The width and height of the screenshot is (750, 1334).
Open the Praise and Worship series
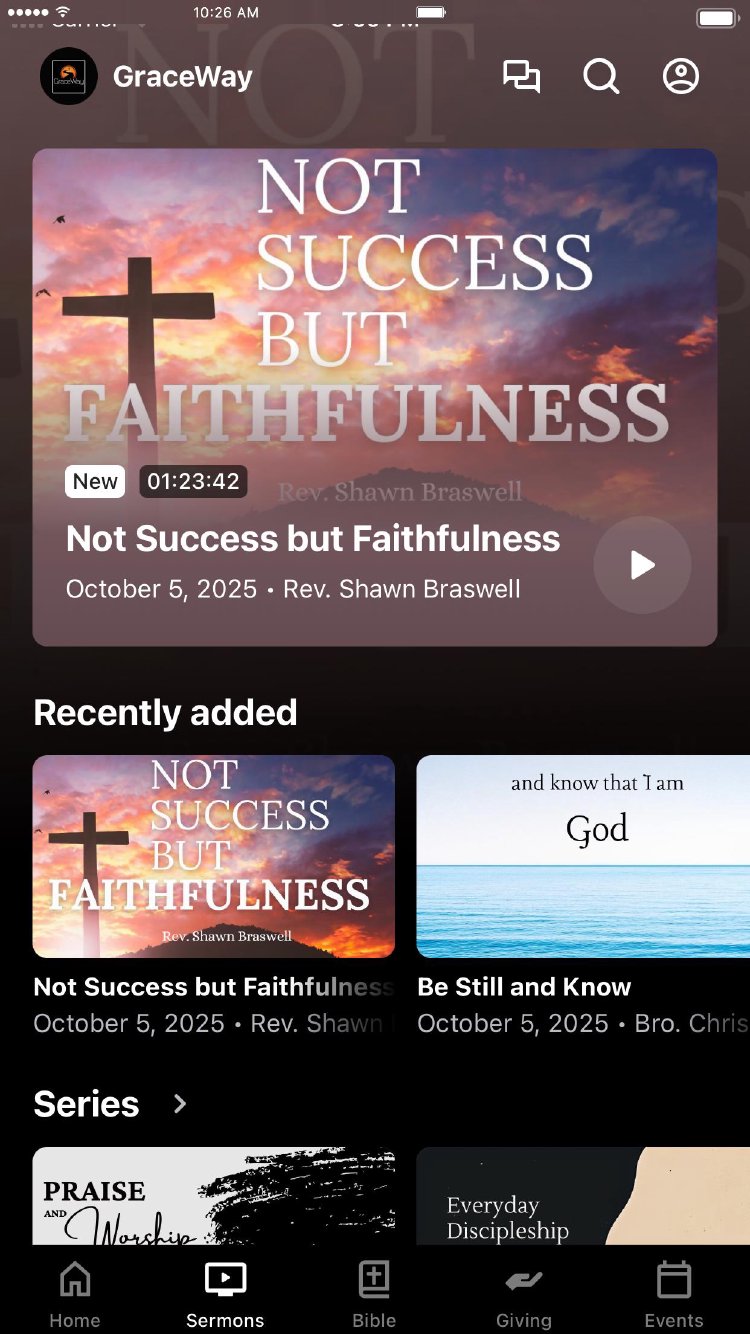tap(214, 1196)
